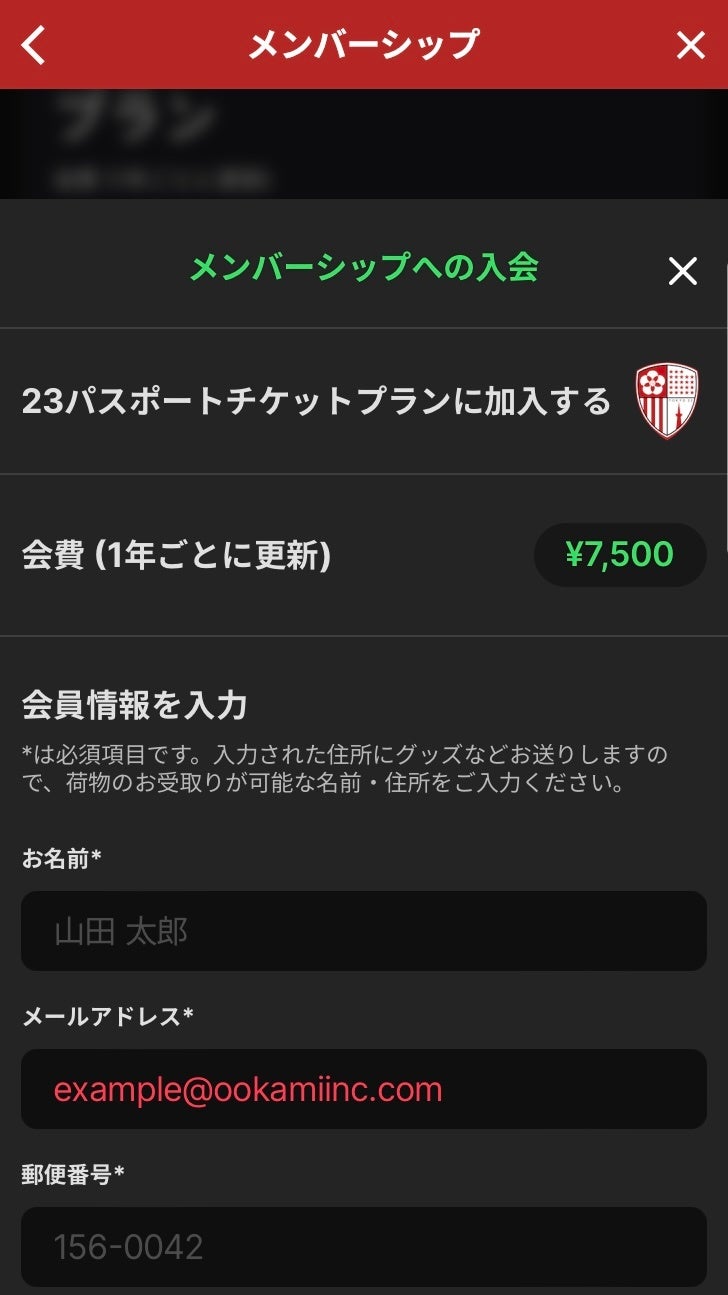Dismiss the メンバーシップへの入会 sheet
Image resolution: width=728 pixels, height=1295 pixels.
tap(683, 270)
